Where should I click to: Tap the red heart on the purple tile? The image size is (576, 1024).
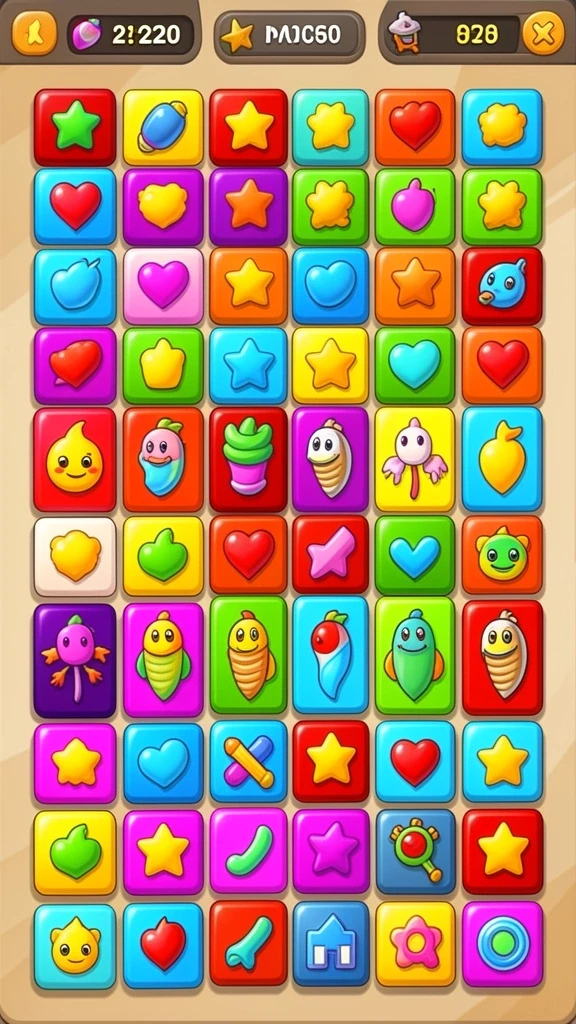[75, 366]
